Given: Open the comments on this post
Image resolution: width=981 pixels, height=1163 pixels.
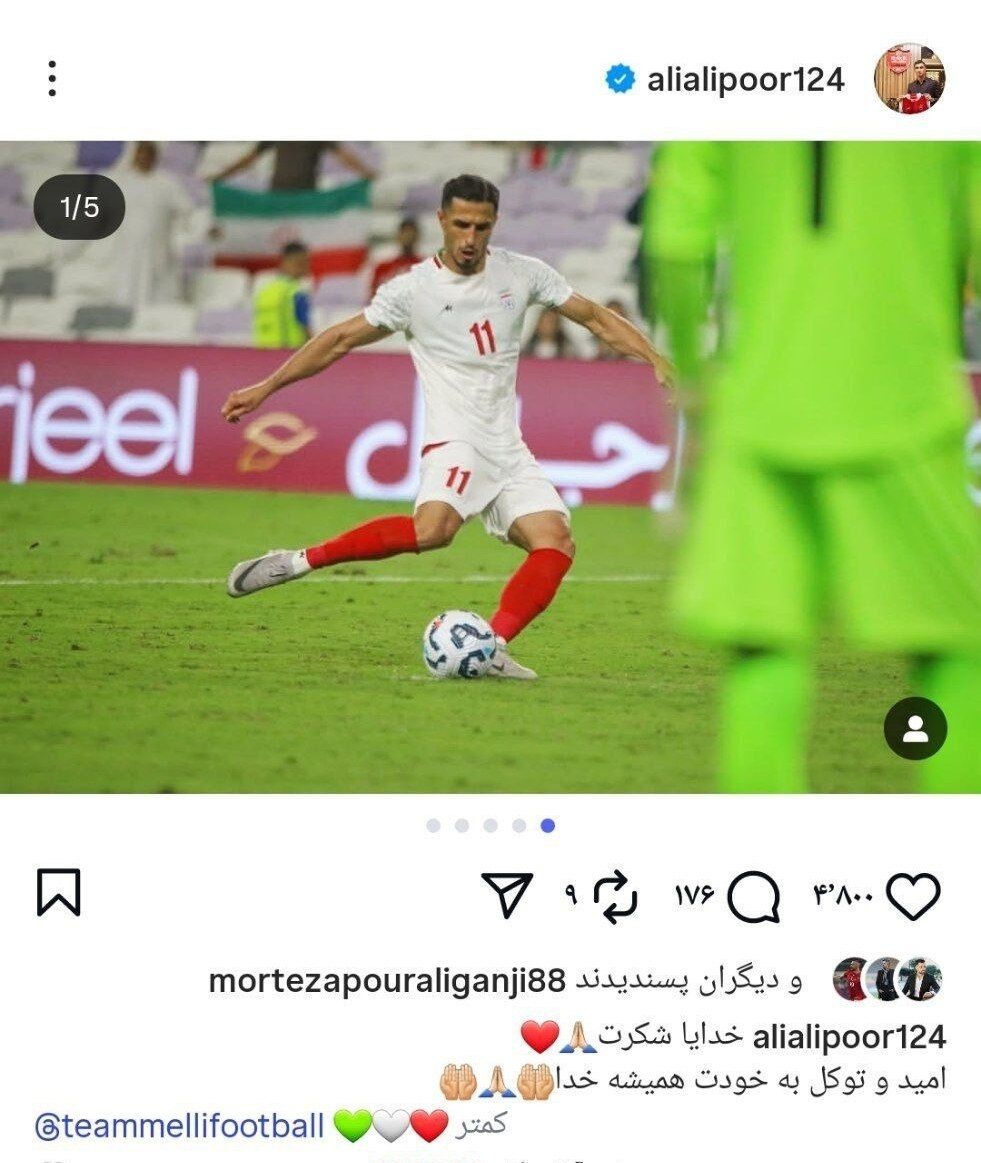Looking at the screenshot, I should (752, 895).
